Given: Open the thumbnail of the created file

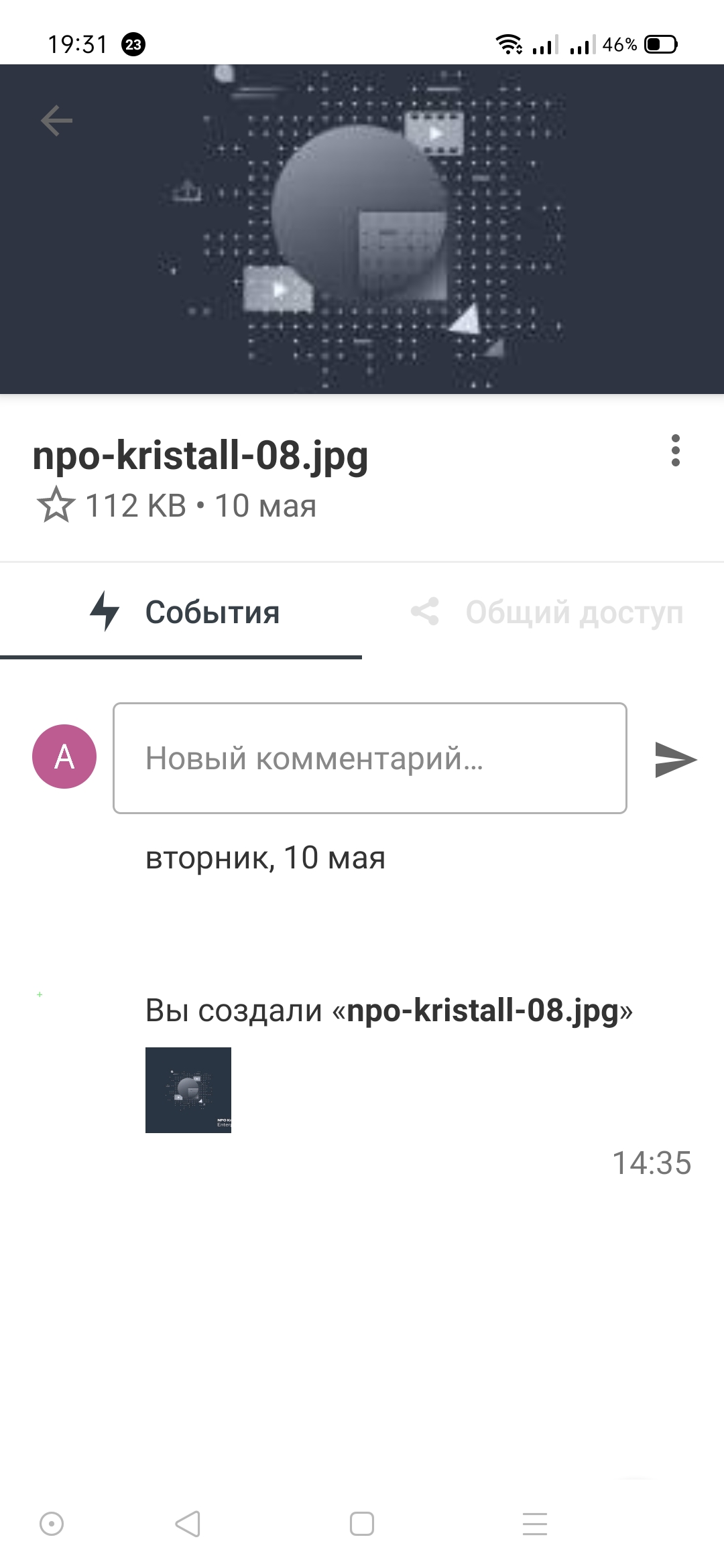Looking at the screenshot, I should (188, 1090).
